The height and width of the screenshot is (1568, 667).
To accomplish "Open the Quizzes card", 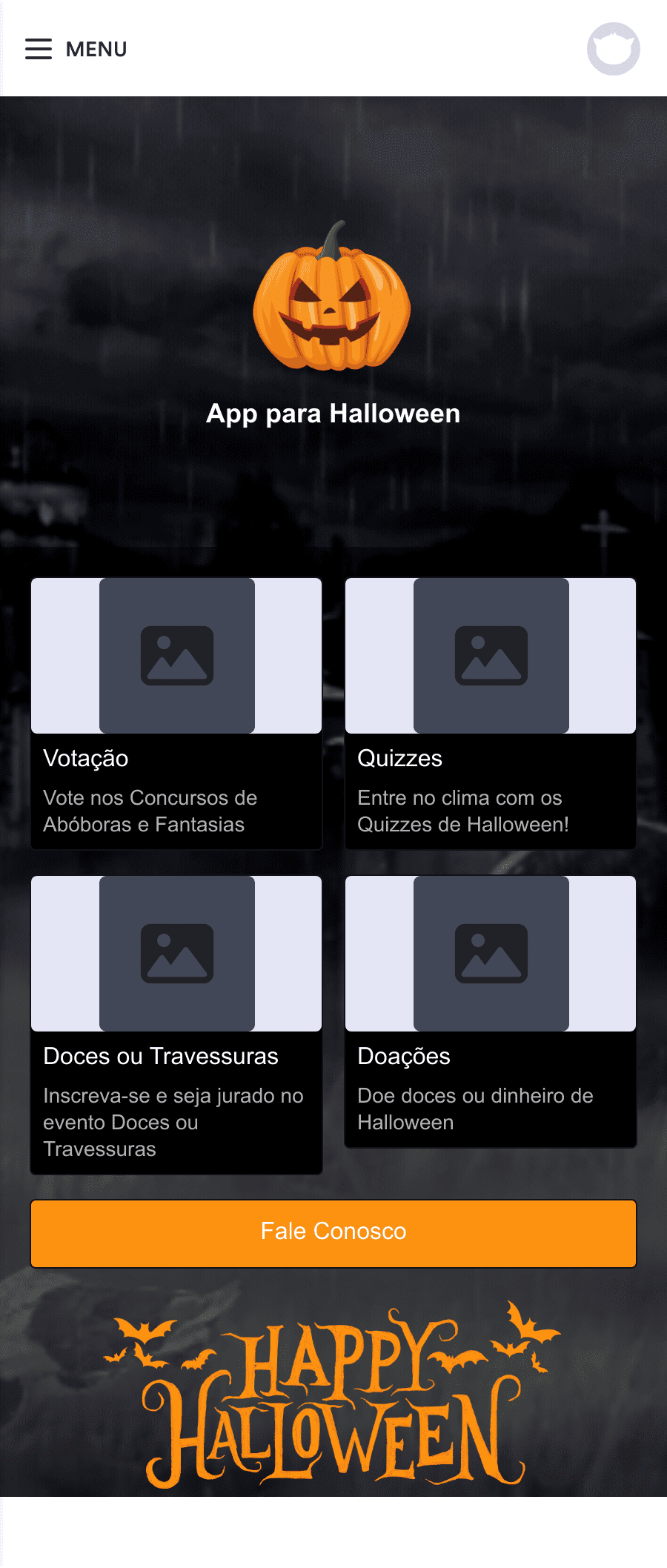I will [x=491, y=713].
